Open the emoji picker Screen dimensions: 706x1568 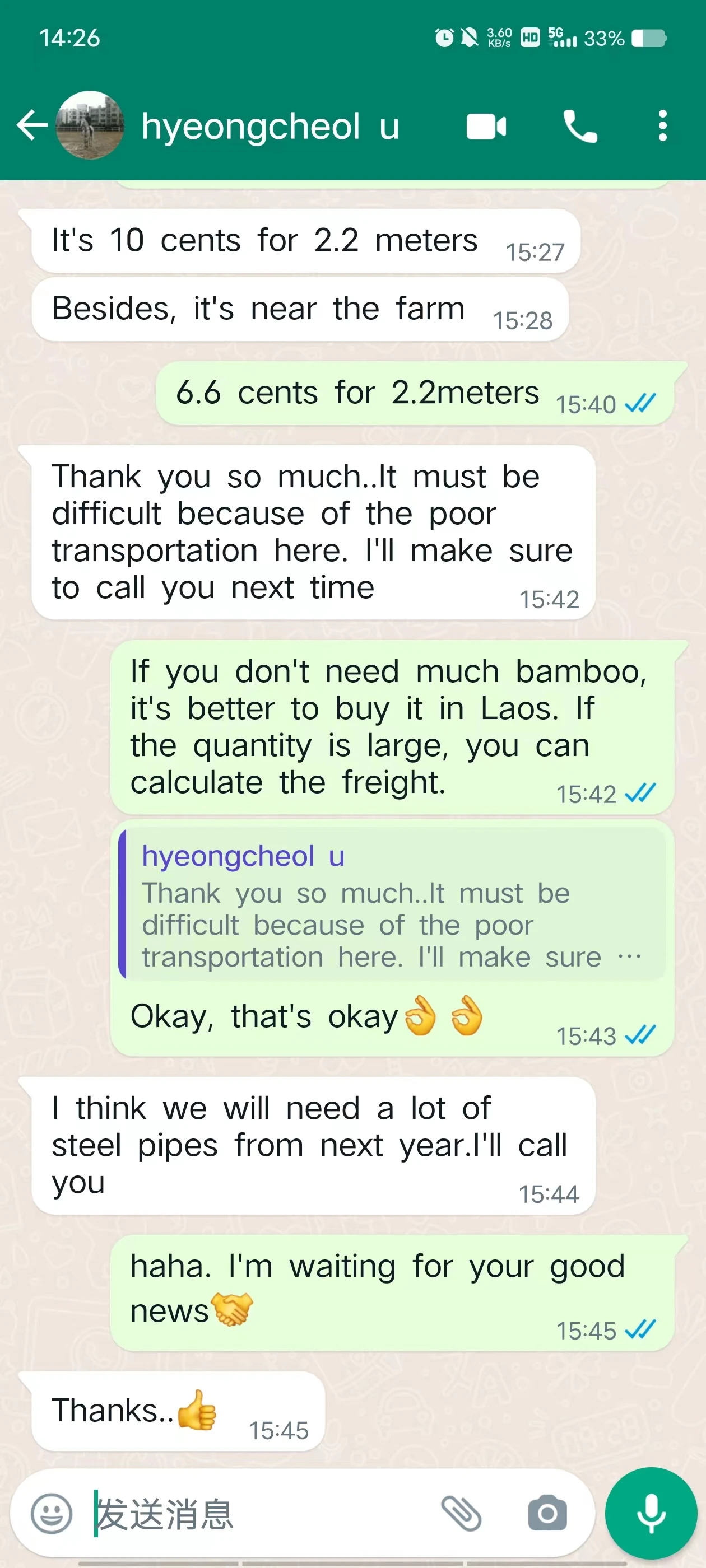[x=52, y=1514]
